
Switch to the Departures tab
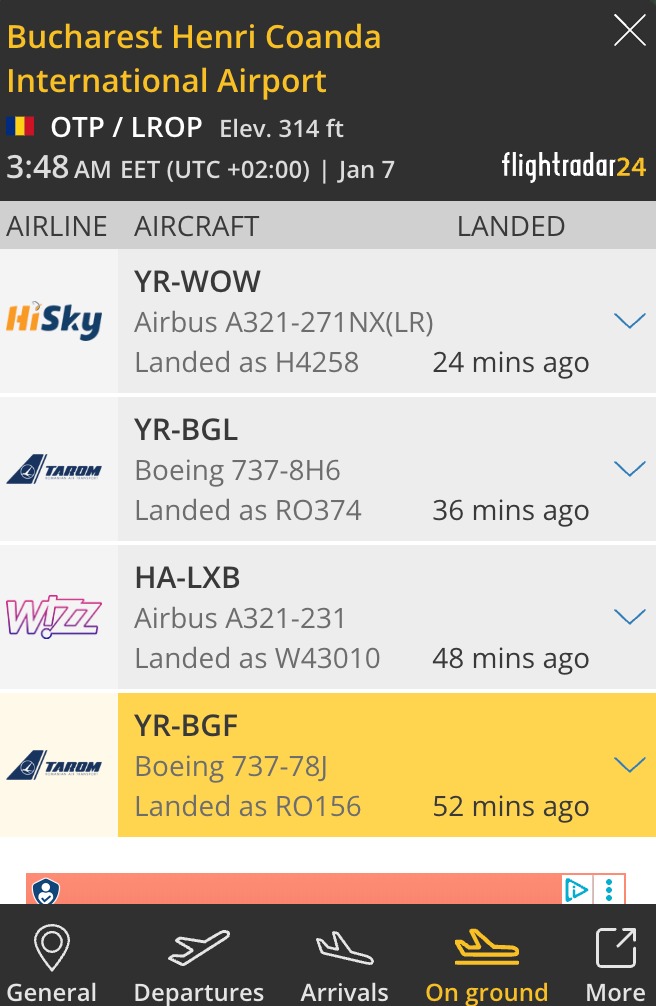tap(199, 962)
